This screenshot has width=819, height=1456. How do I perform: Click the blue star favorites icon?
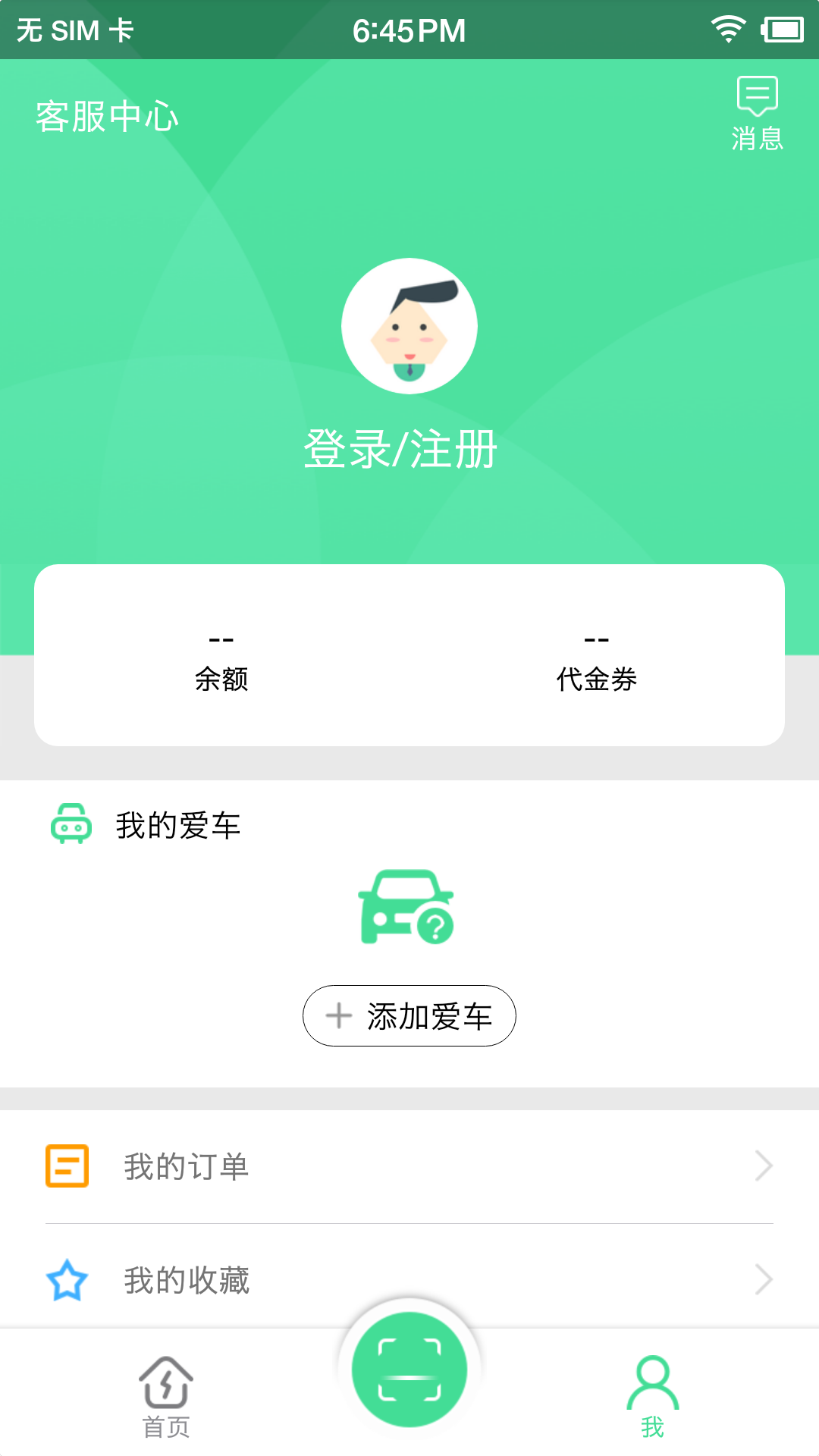click(65, 1280)
